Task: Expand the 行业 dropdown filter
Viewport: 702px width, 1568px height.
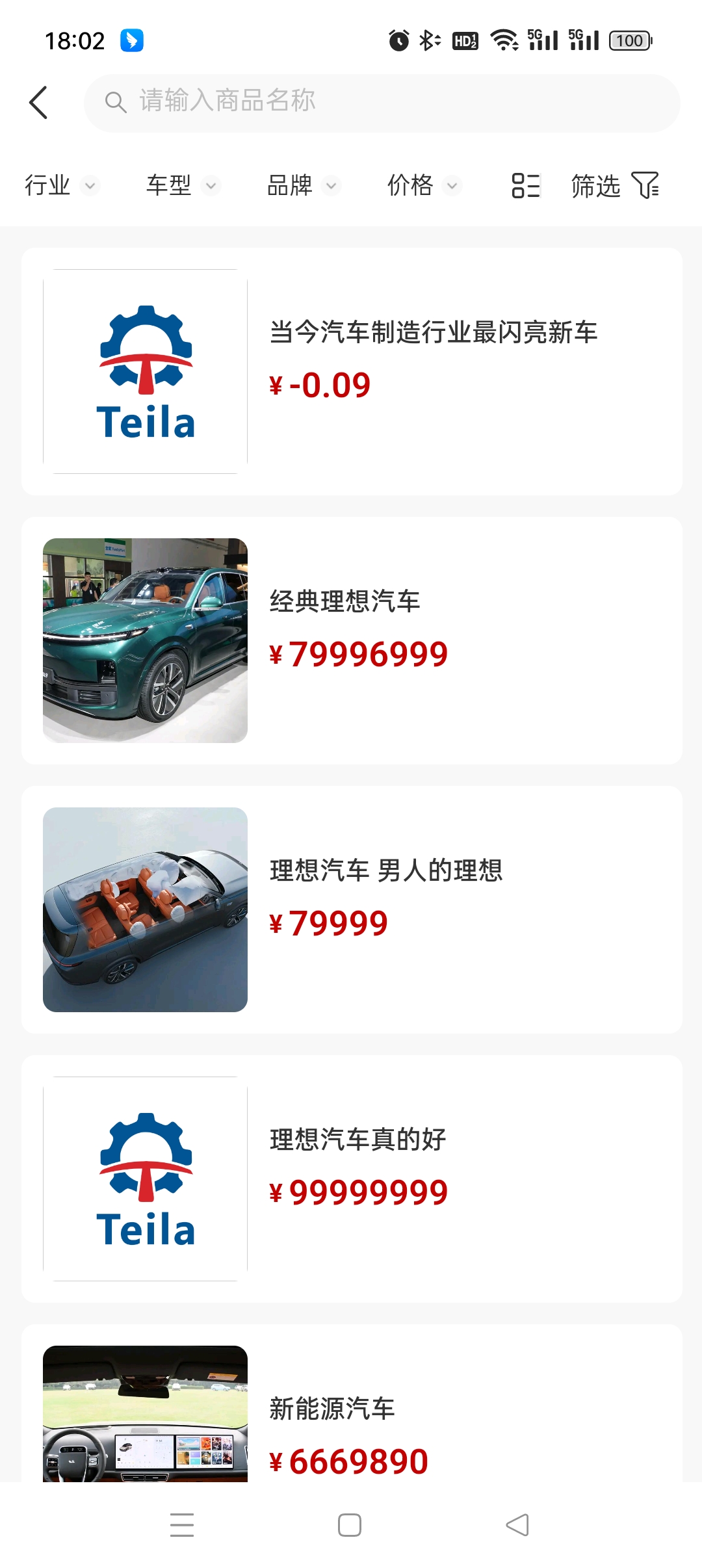Action: coord(60,186)
